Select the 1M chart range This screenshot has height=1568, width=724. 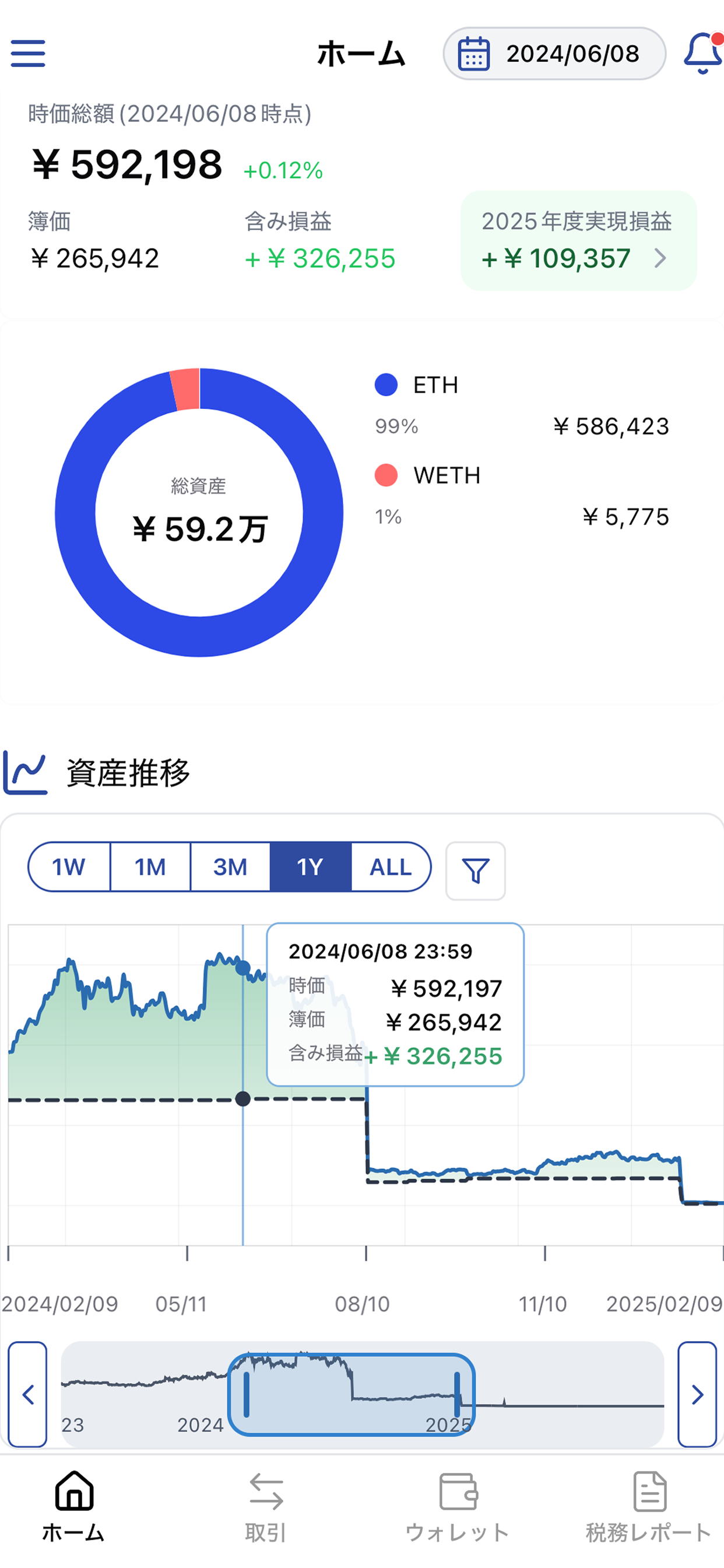click(x=150, y=867)
